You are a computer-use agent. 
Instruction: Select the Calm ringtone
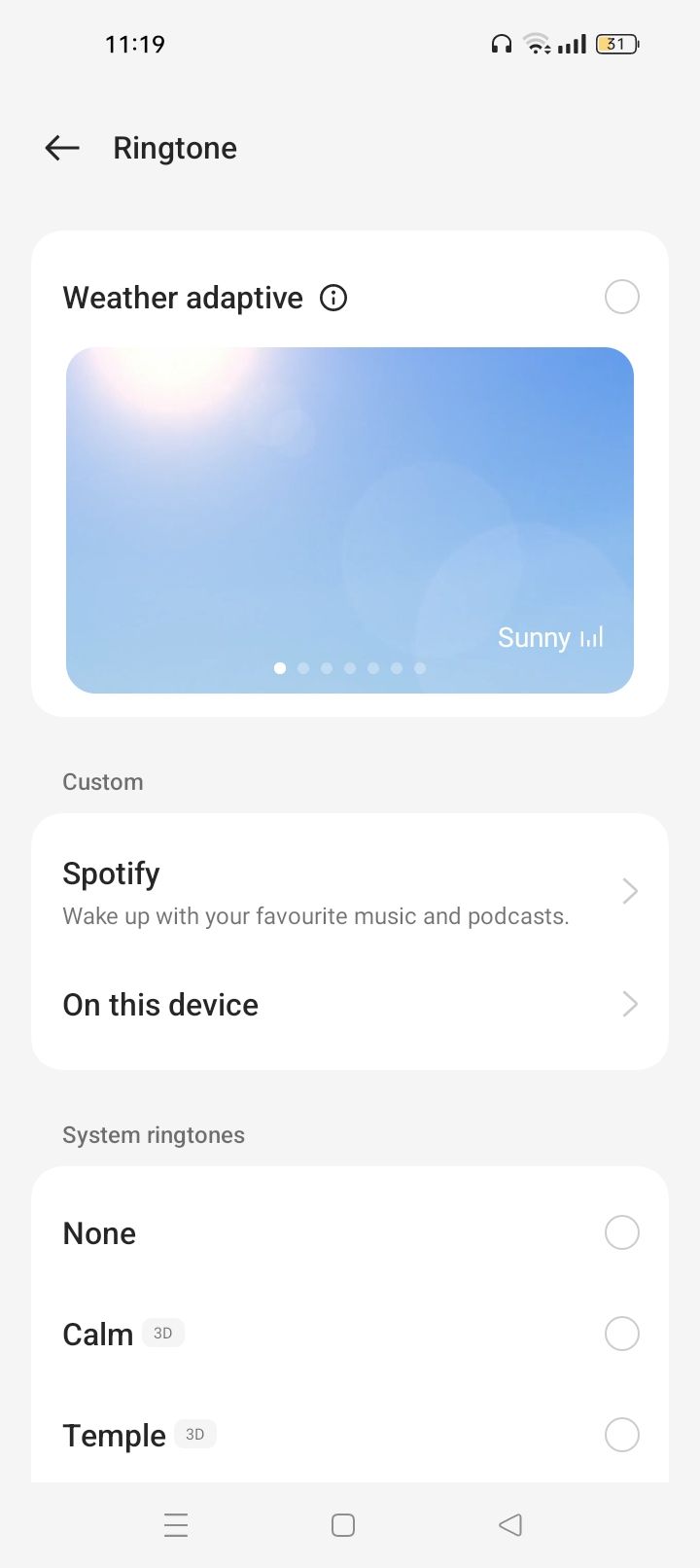(x=621, y=1334)
